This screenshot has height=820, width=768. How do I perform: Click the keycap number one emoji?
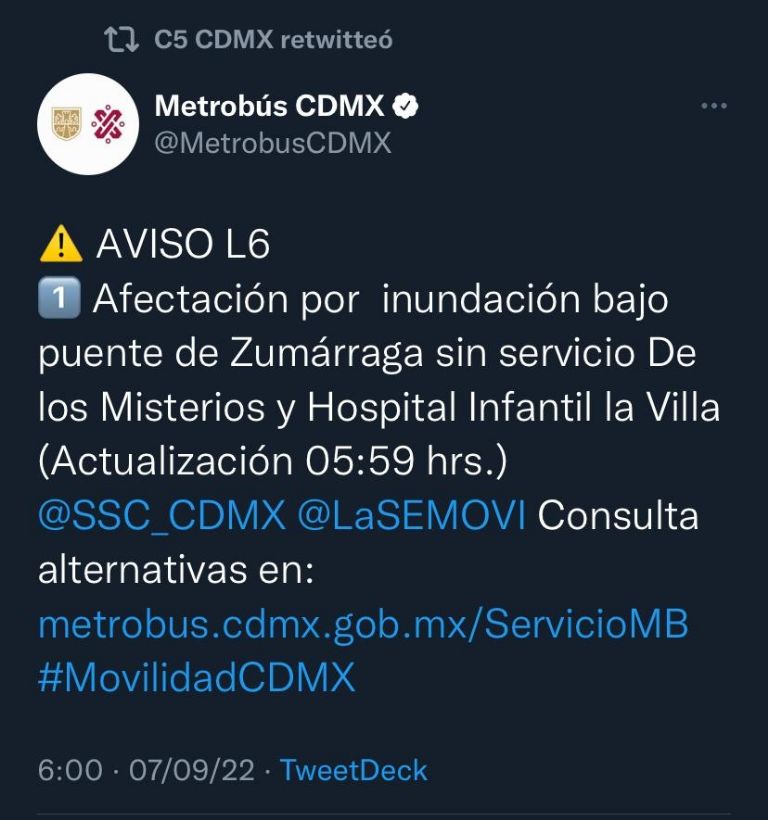click(60, 297)
